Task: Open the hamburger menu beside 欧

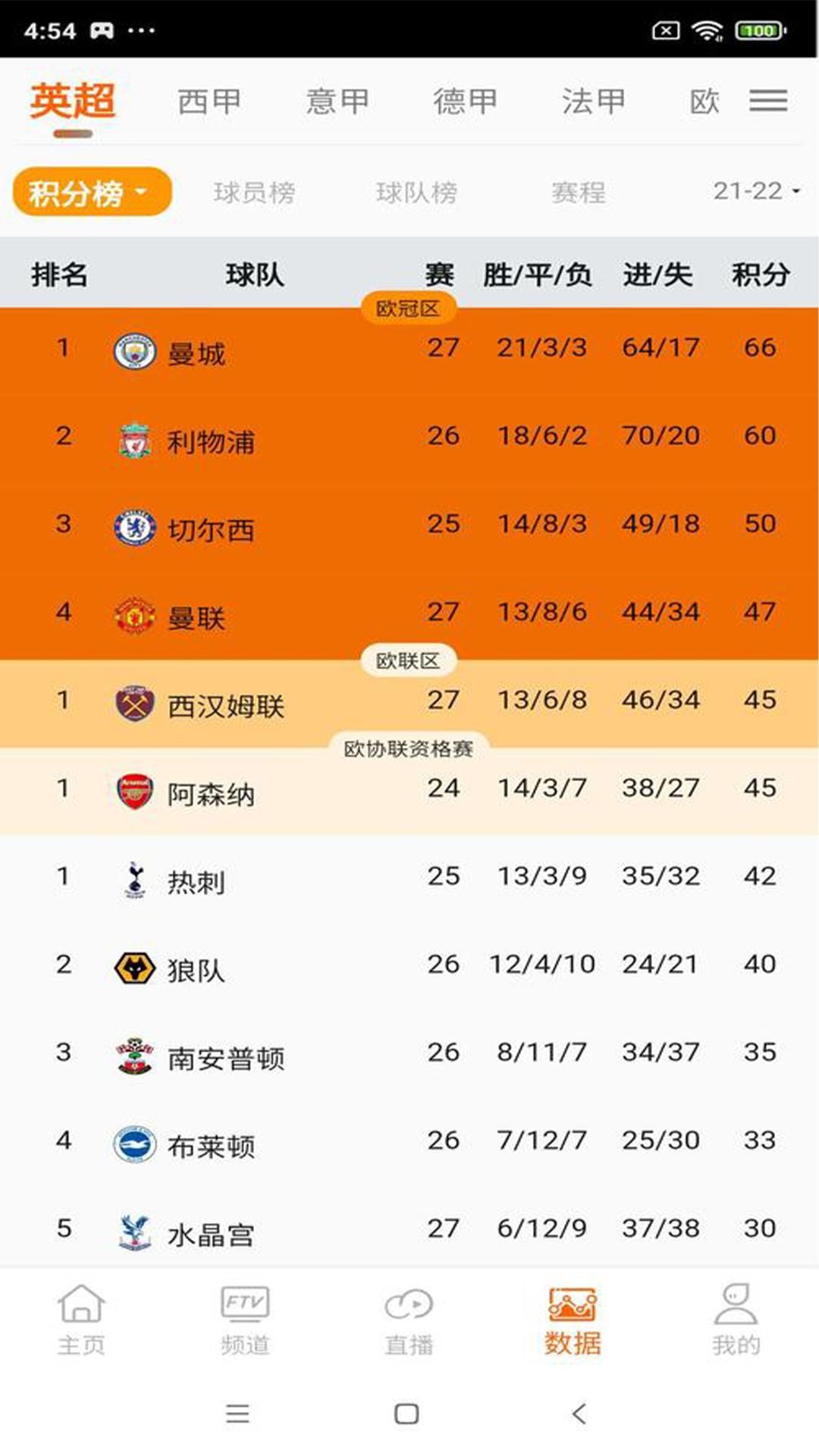Action: click(x=768, y=99)
